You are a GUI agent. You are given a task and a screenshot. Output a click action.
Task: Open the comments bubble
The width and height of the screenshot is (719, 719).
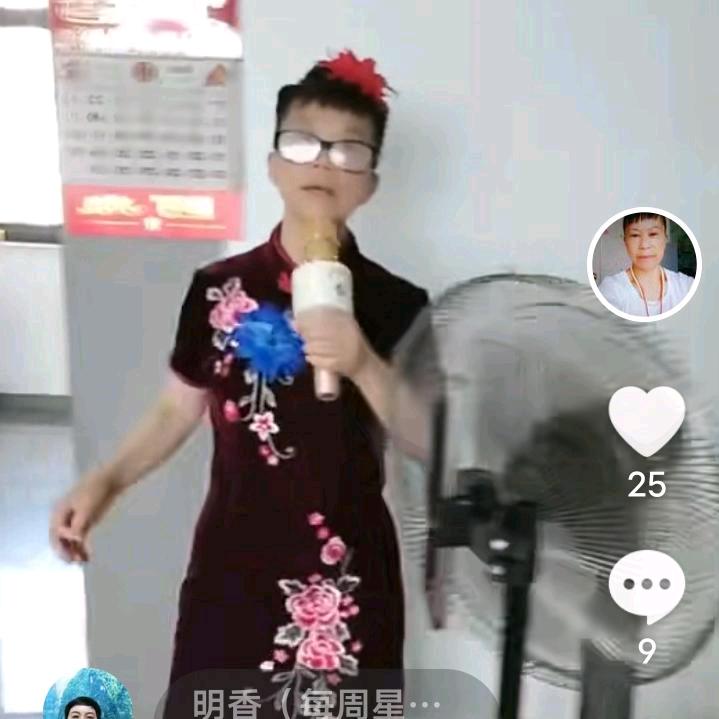click(x=646, y=587)
